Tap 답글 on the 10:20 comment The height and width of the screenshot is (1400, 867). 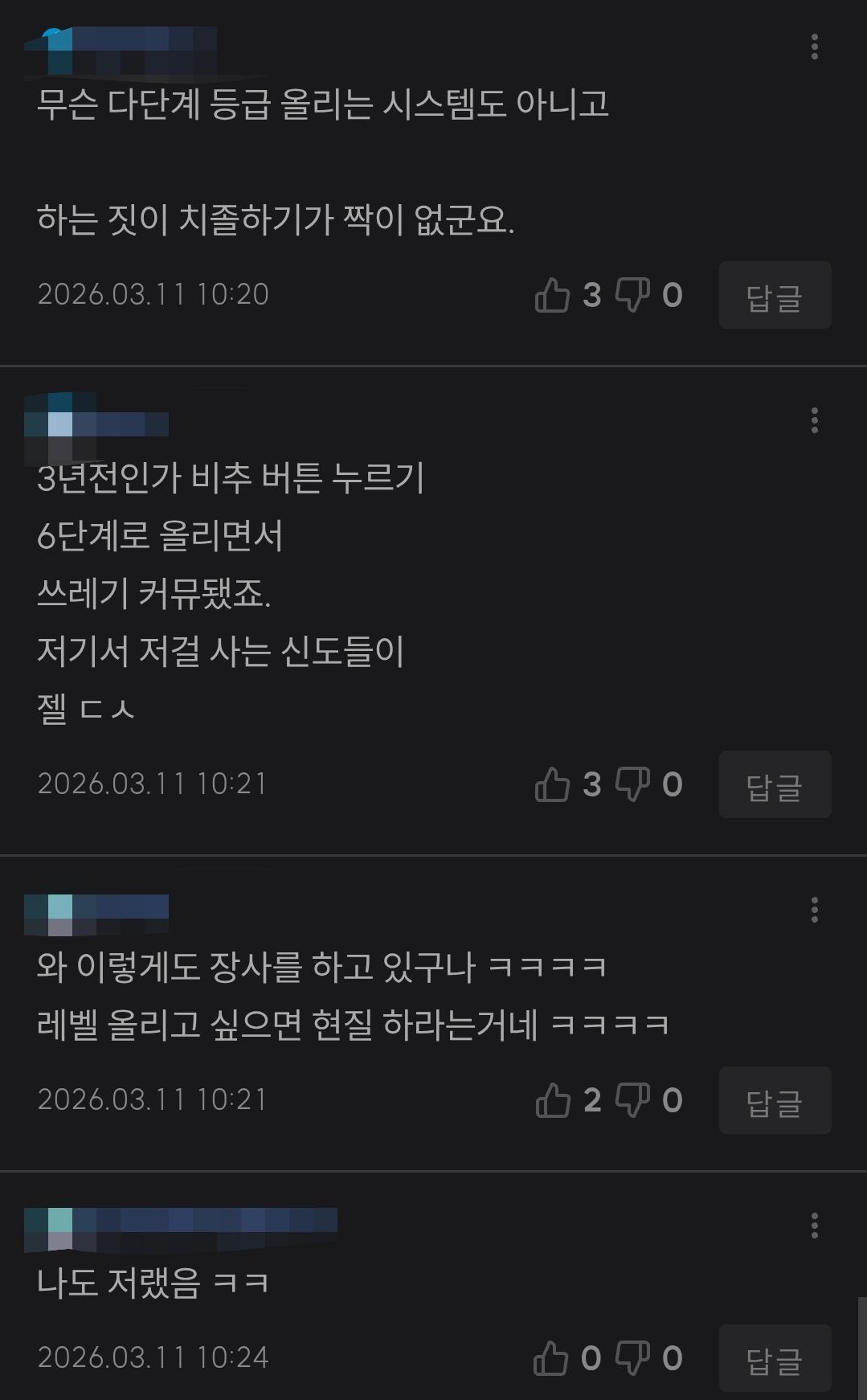[775, 295]
